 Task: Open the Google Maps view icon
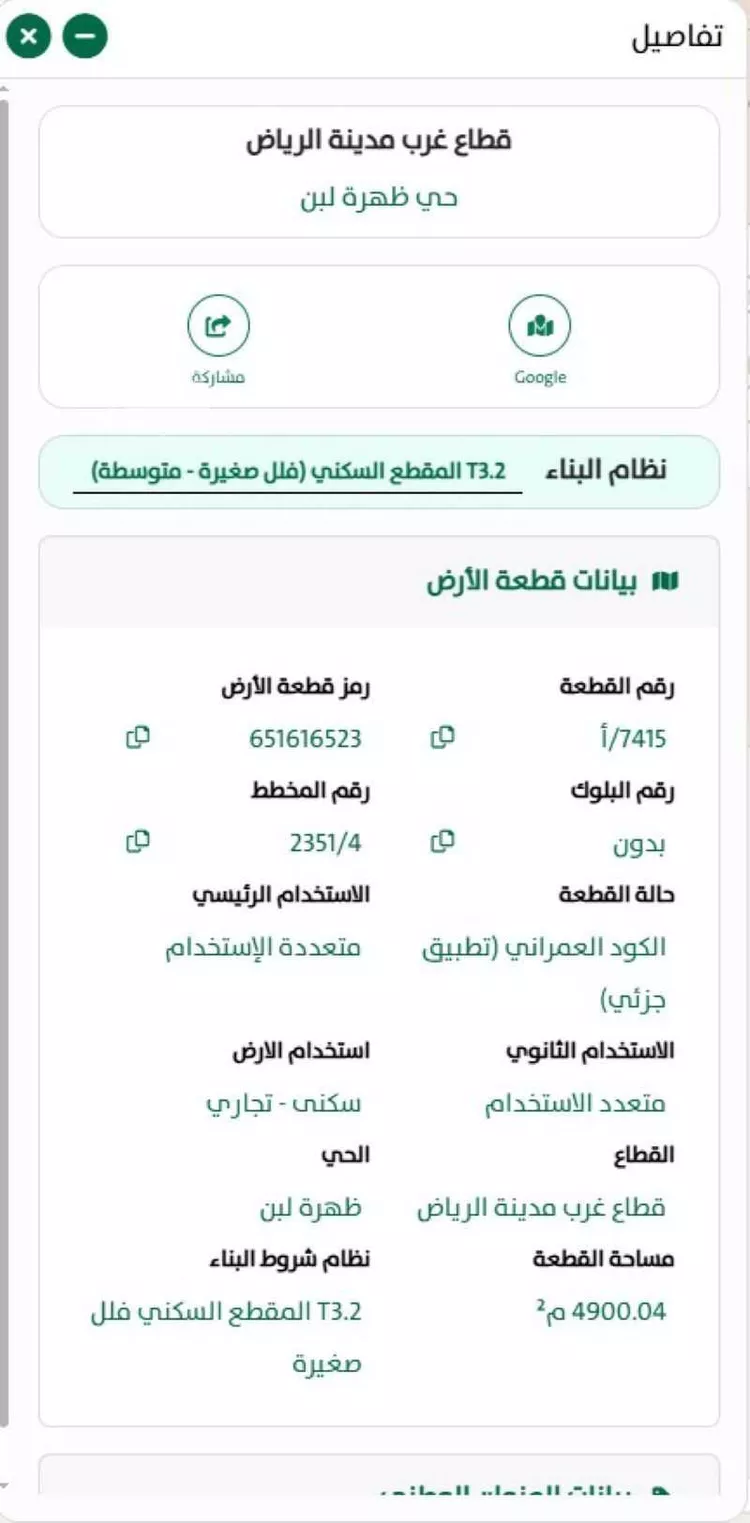tap(538, 325)
